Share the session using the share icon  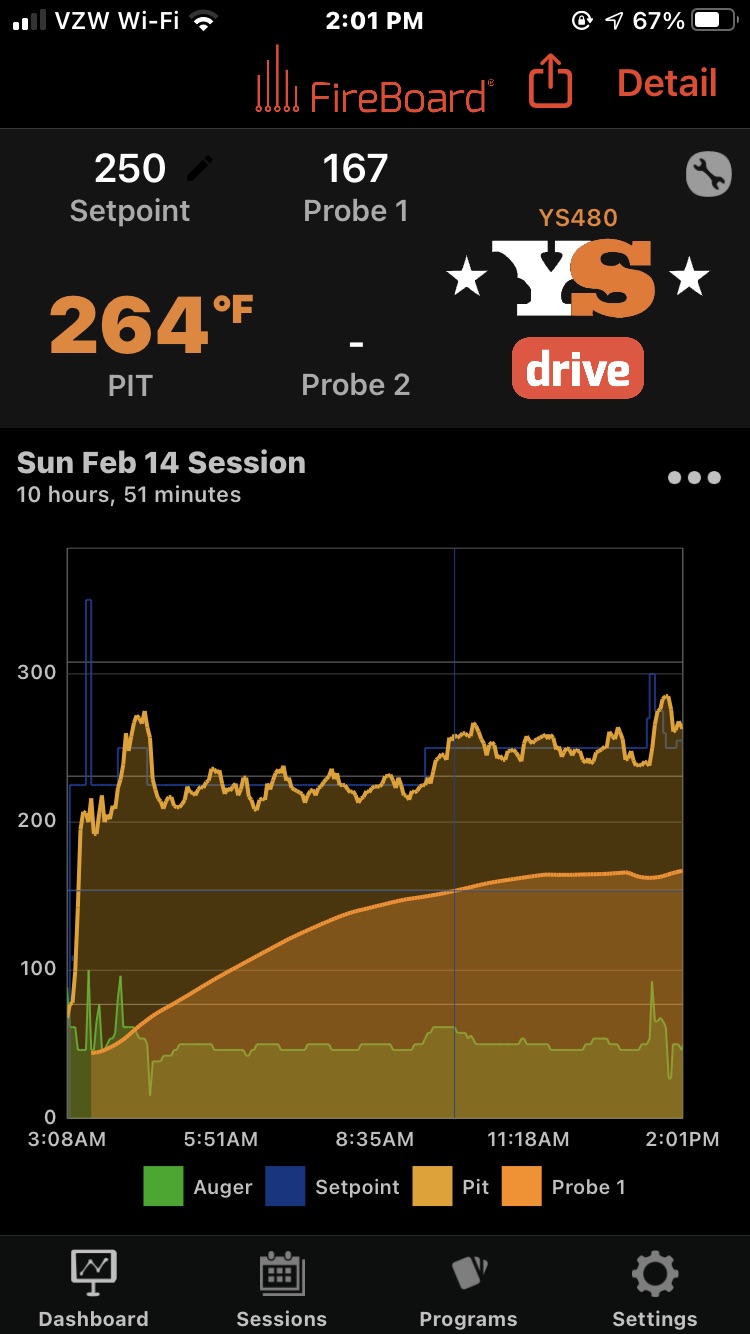[550, 84]
